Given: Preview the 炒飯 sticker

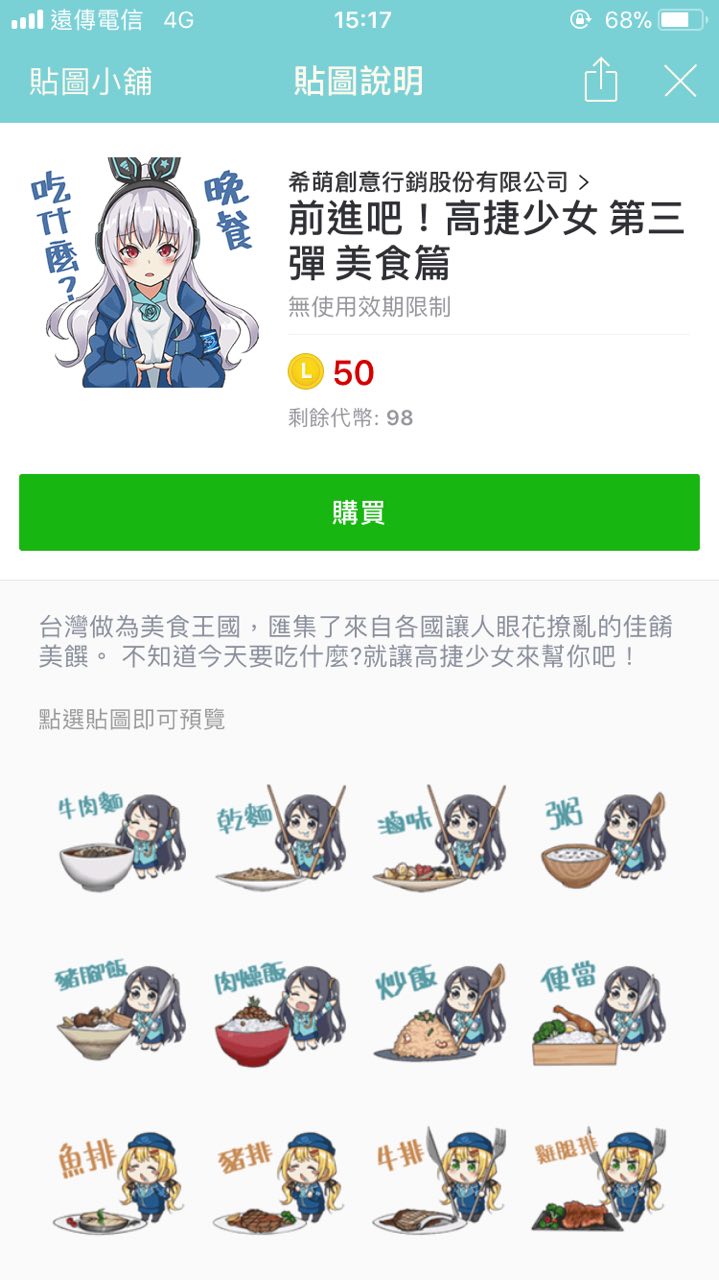Looking at the screenshot, I should (440, 1012).
